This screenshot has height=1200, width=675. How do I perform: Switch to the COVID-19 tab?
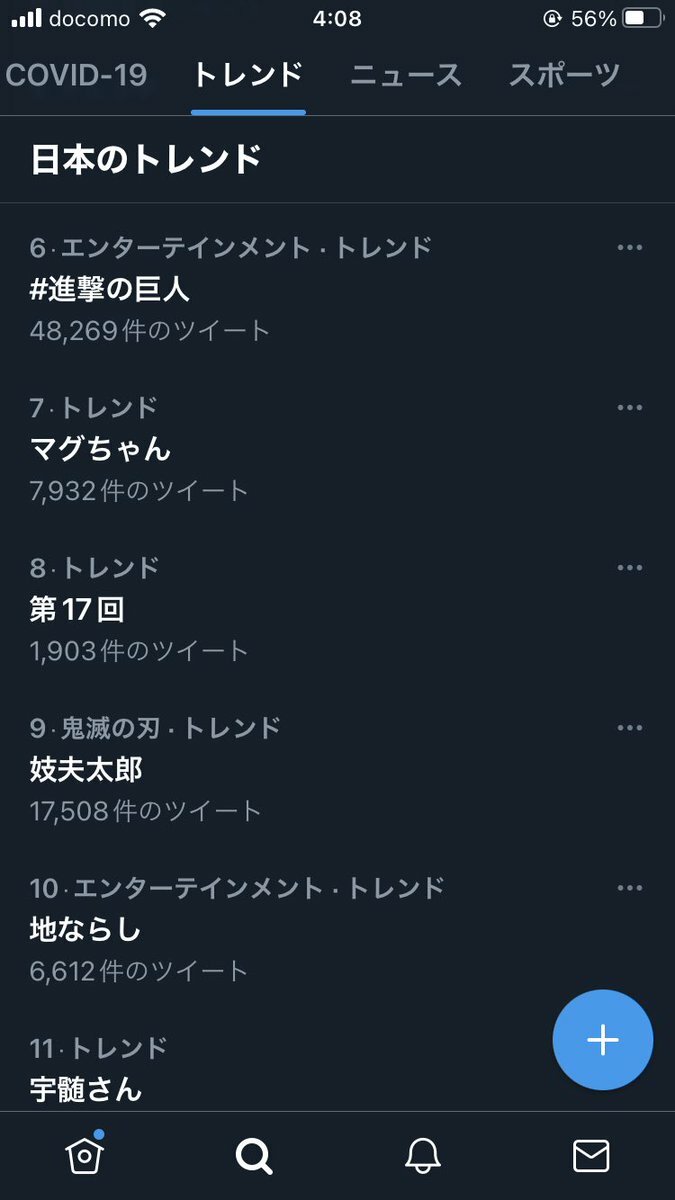click(76, 76)
